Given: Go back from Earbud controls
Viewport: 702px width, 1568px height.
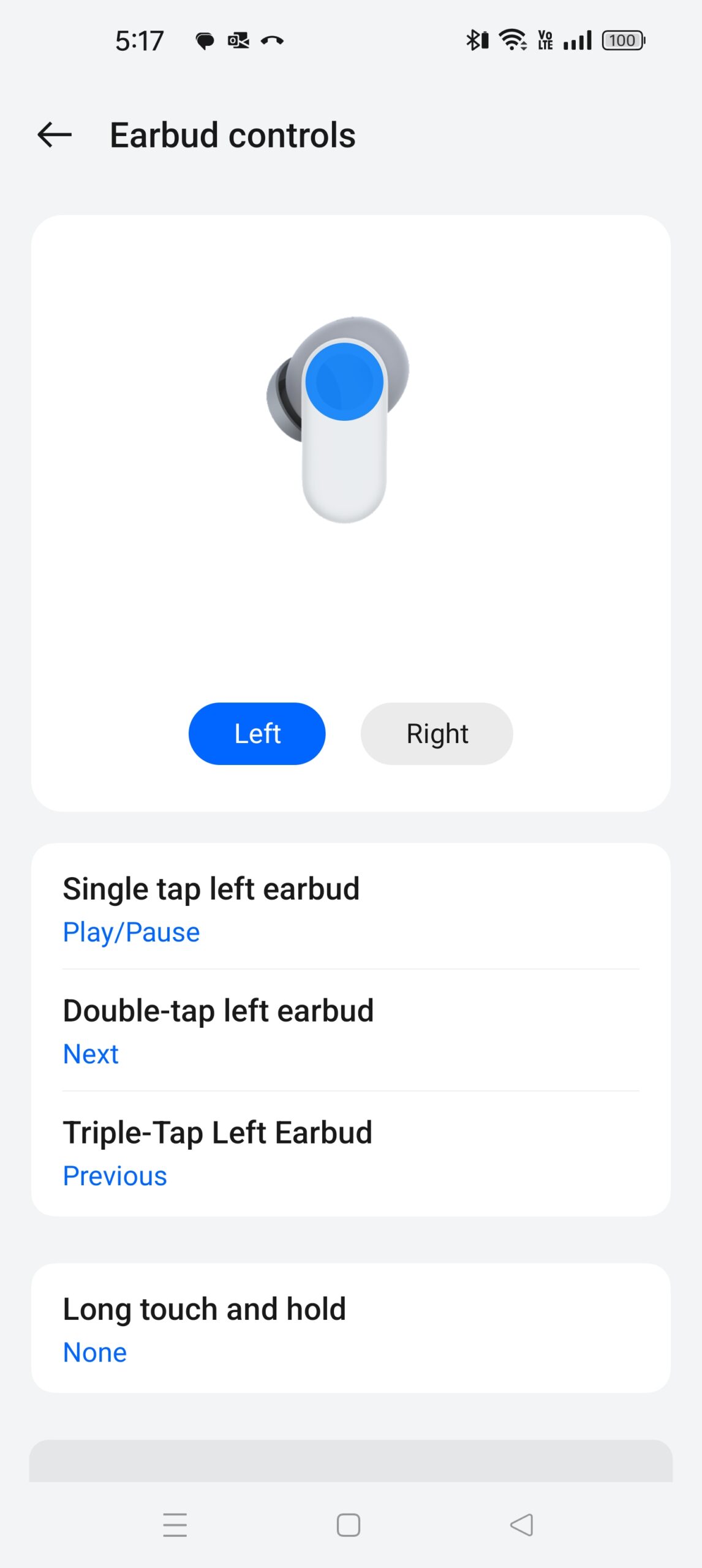Looking at the screenshot, I should (55, 135).
